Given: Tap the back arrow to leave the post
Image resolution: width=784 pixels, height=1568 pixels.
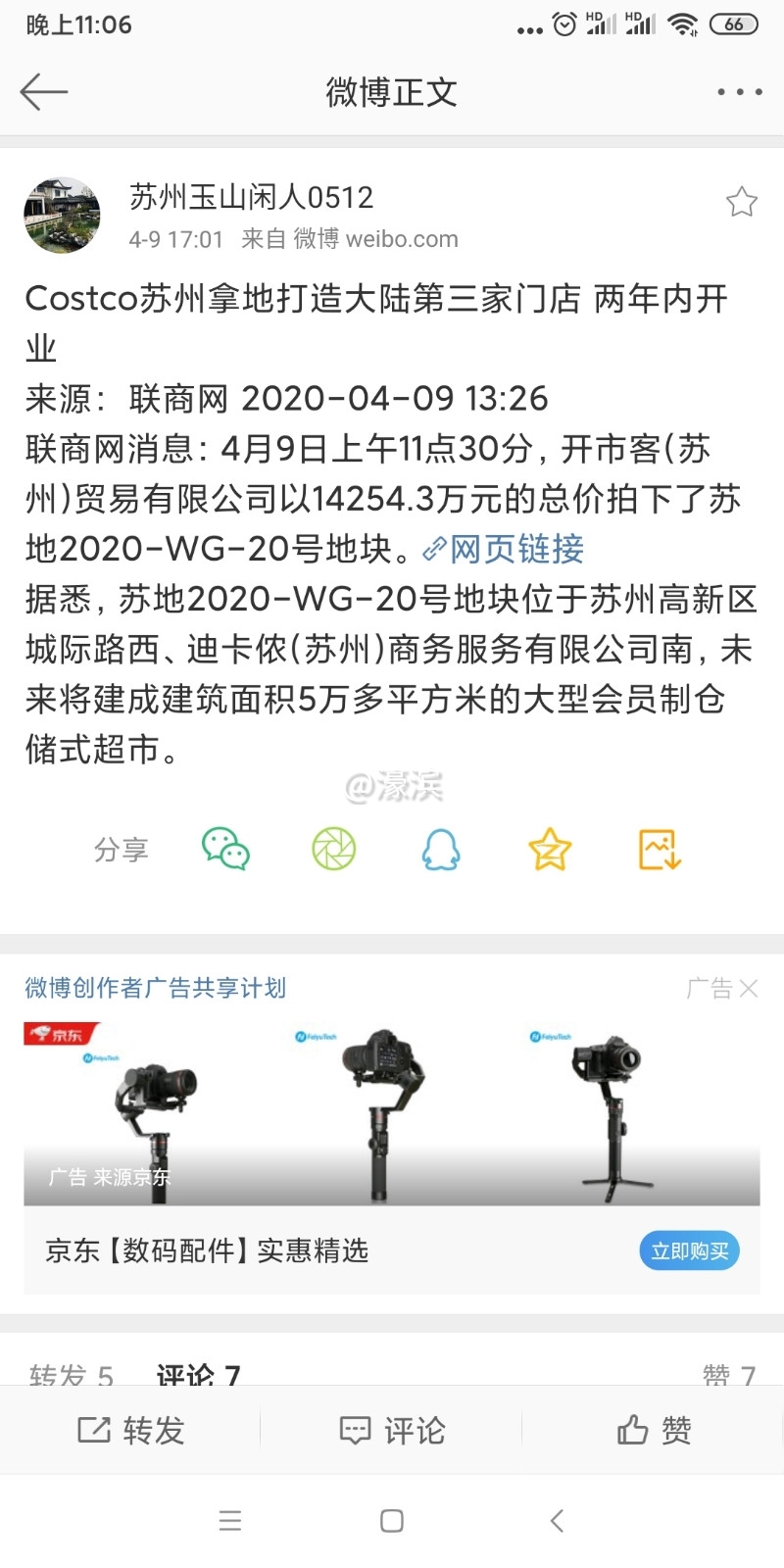Looking at the screenshot, I should [41, 91].
